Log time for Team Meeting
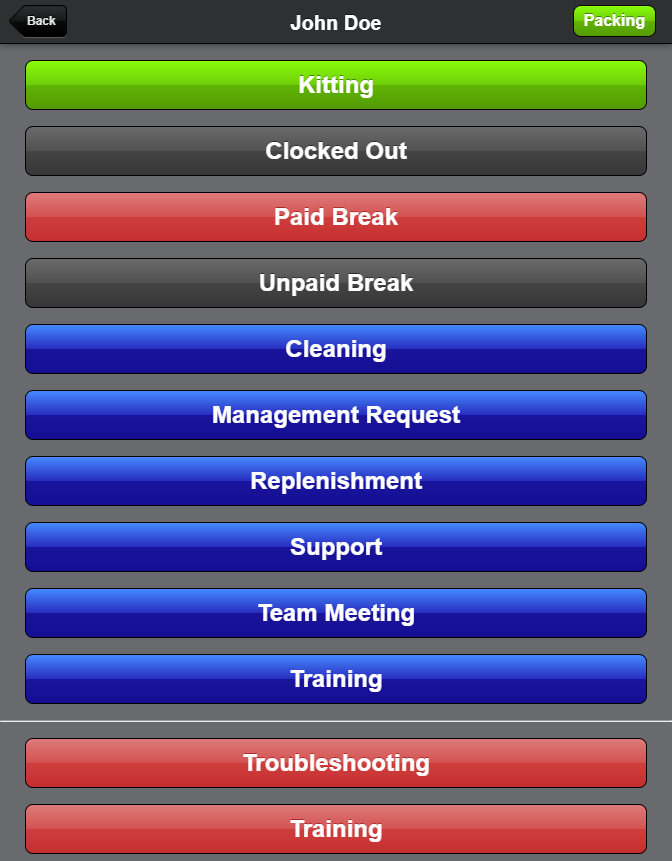Screen dimensions: 672x861 click(x=336, y=613)
